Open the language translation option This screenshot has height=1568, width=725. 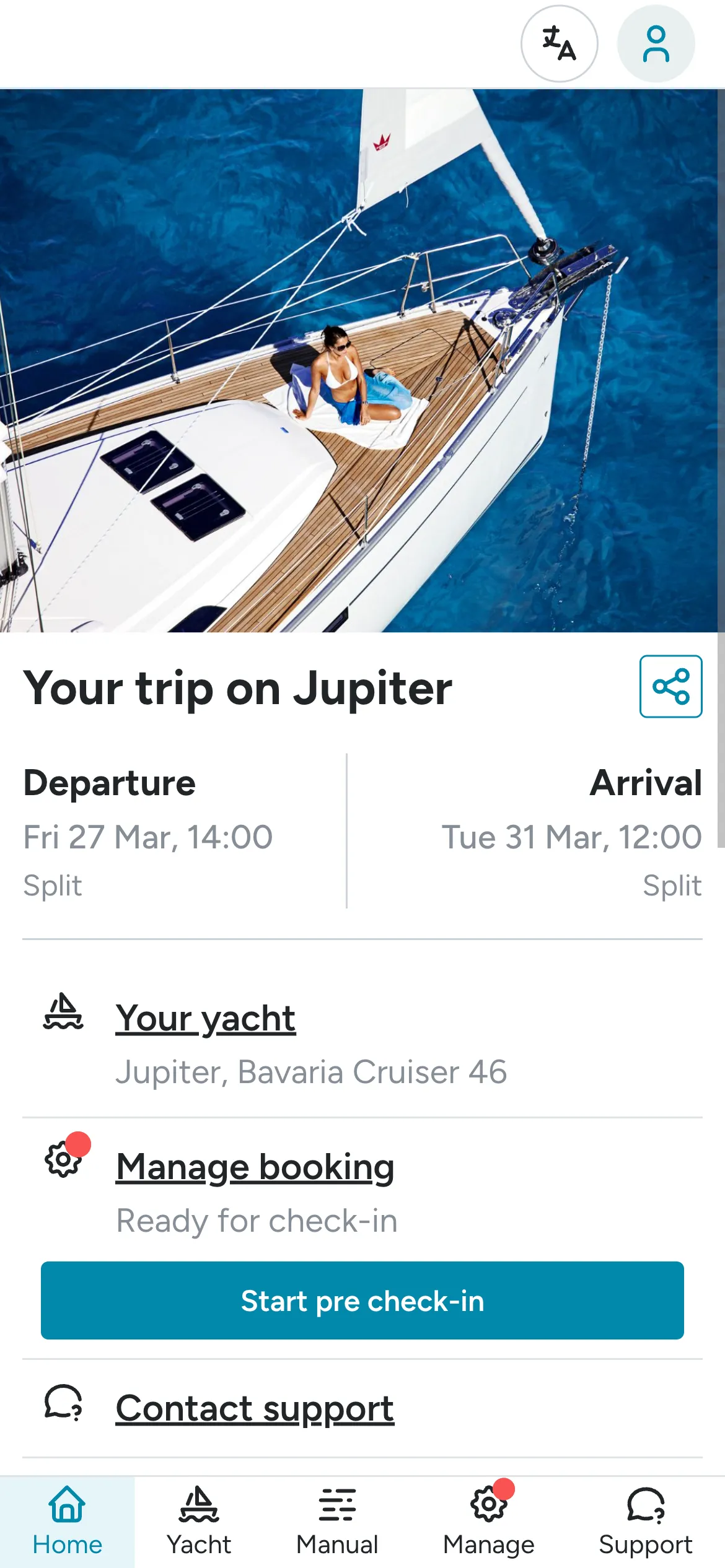pyautogui.click(x=559, y=43)
